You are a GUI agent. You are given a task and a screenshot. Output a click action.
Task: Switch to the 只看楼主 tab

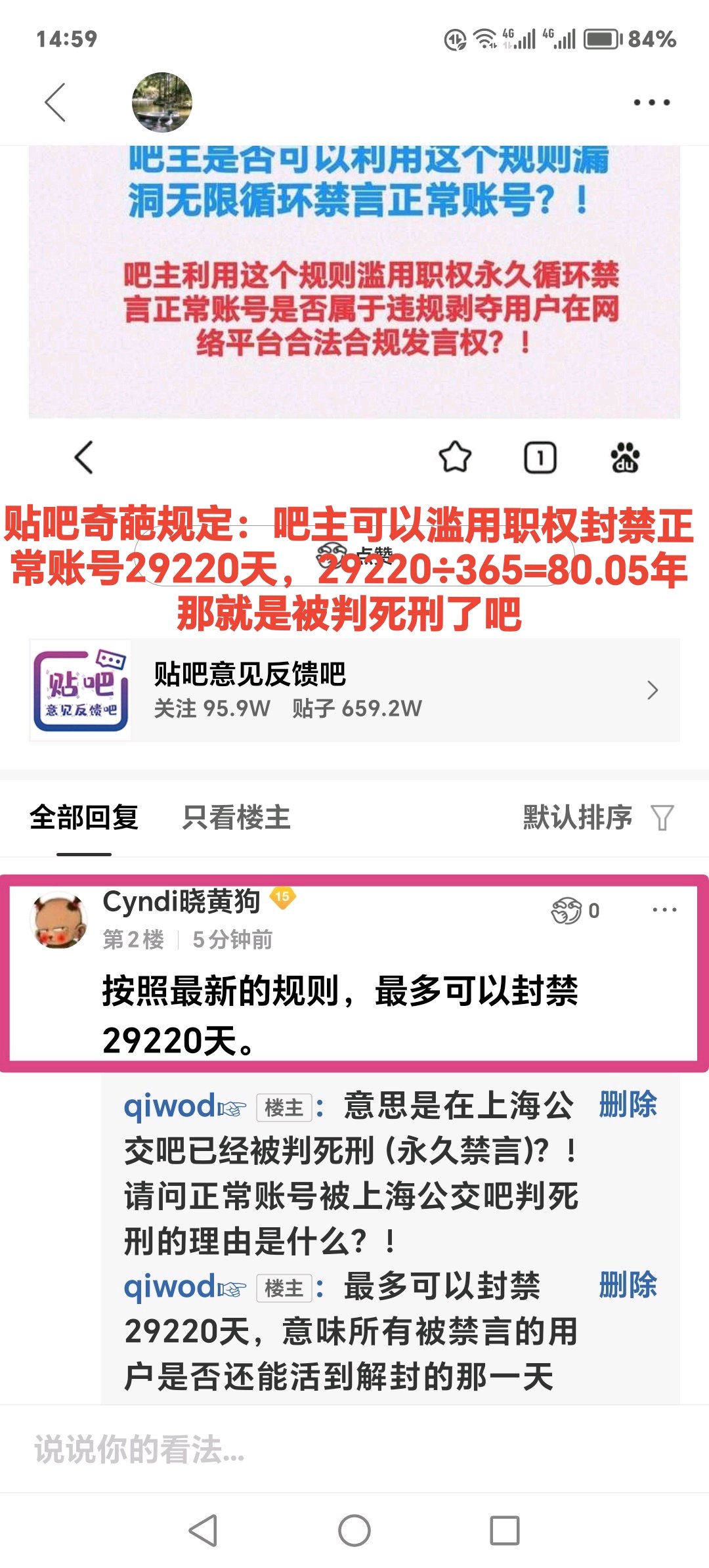pyautogui.click(x=236, y=817)
